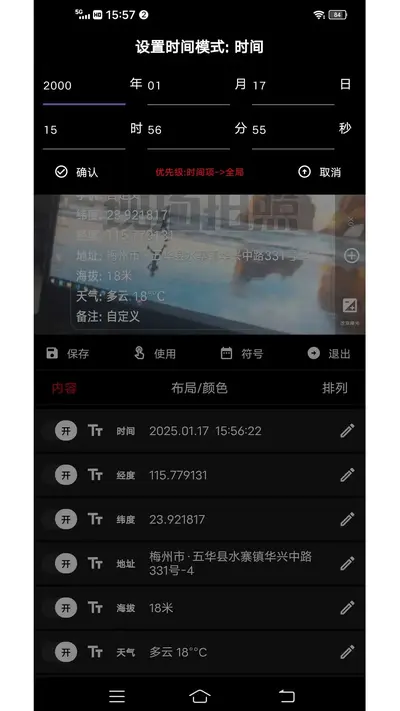Image resolution: width=400 pixels, height=711 pixels.
Task: Confirm the time with 确认
Action: (76, 172)
